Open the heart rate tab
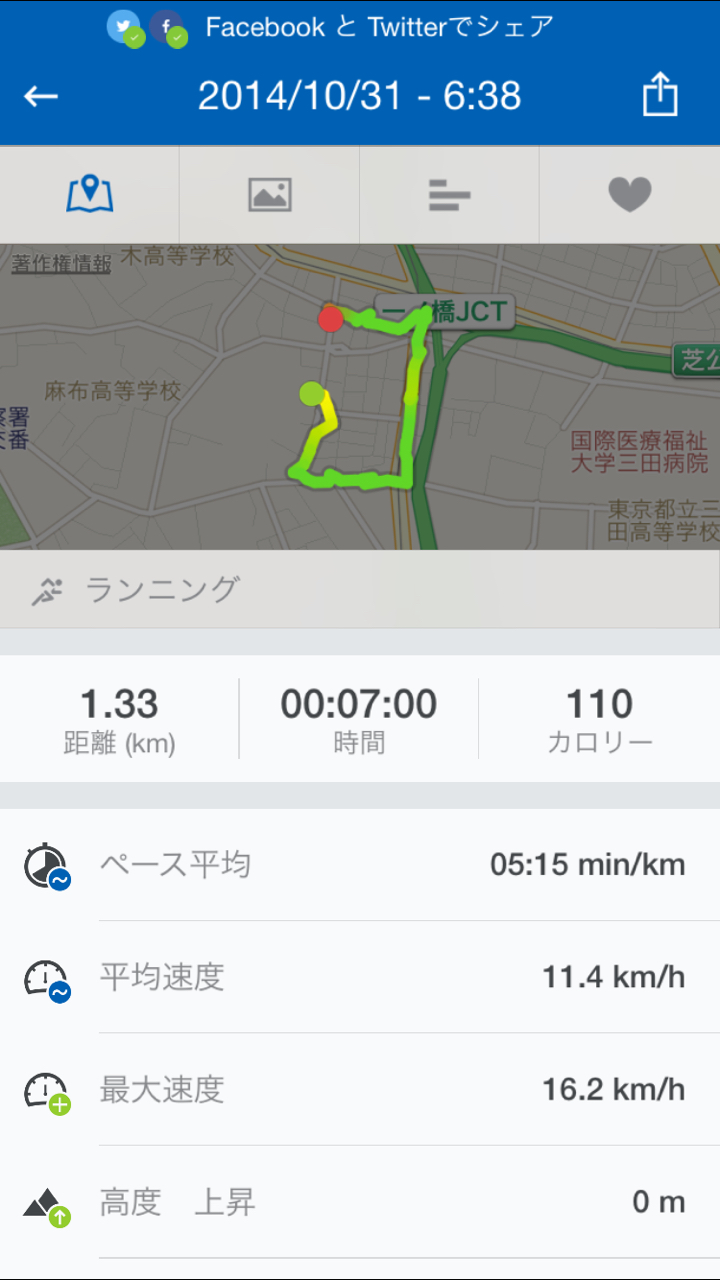 (630, 194)
